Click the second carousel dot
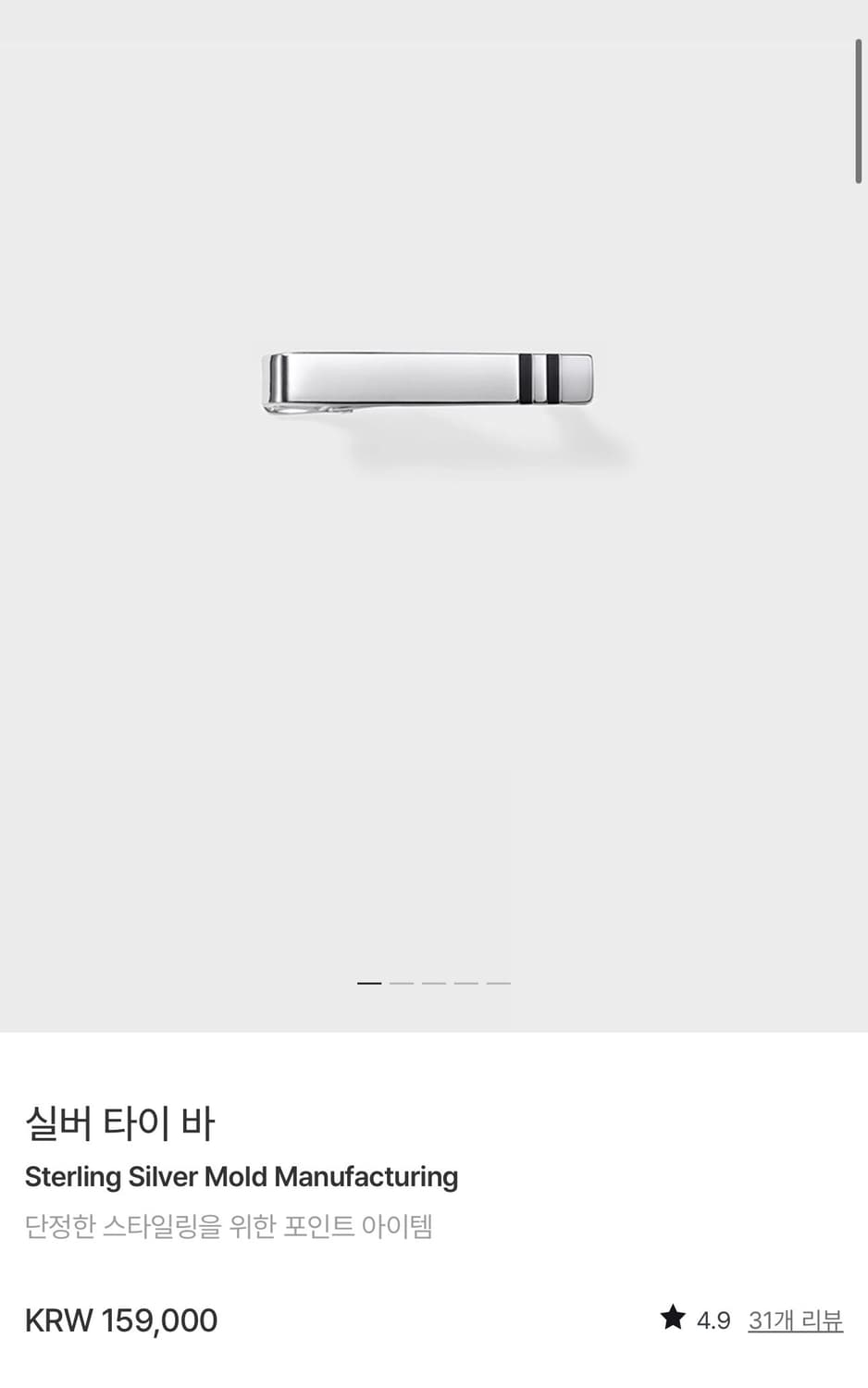The height and width of the screenshot is (1388, 868). pos(401,983)
